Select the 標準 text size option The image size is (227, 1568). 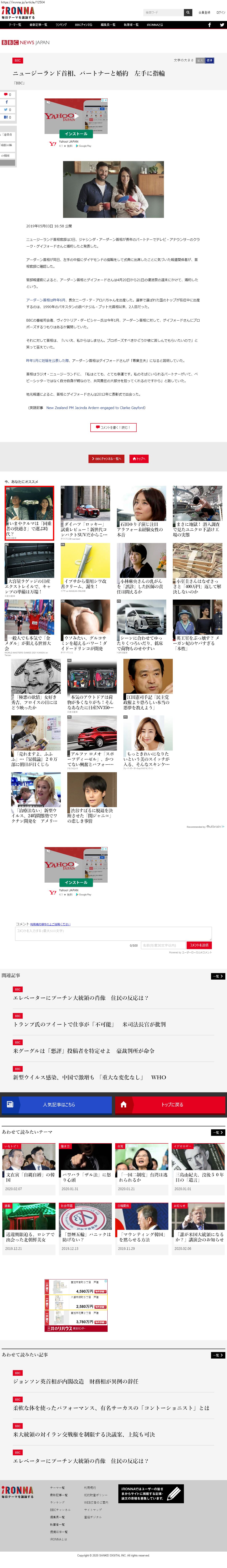(x=209, y=60)
